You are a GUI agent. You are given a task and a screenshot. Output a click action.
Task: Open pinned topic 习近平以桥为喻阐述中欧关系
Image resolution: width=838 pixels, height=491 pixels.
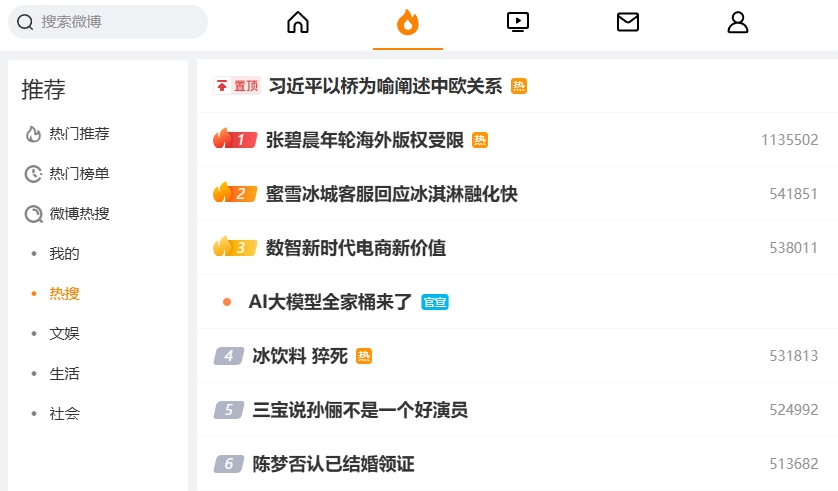385,86
